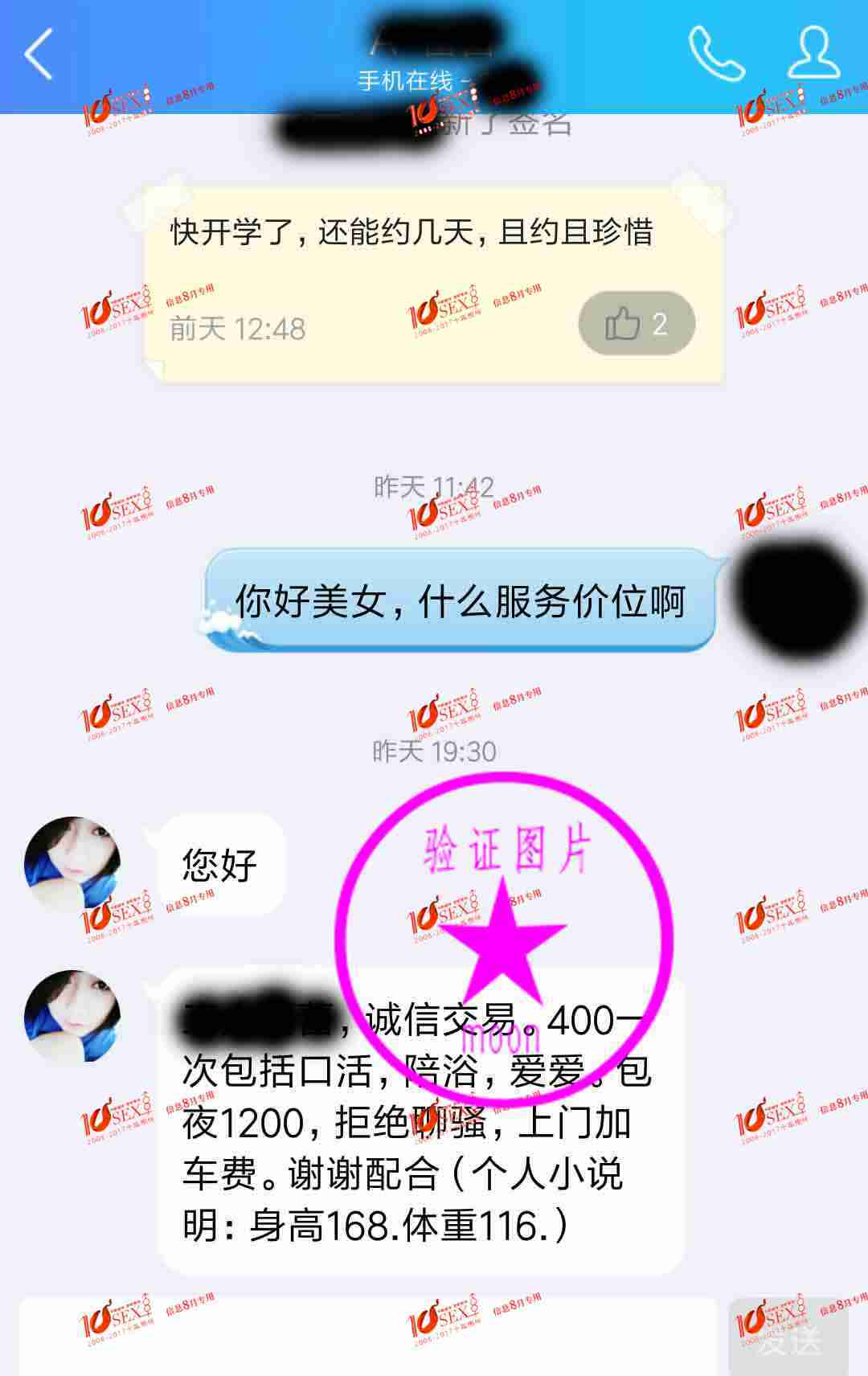Open the contact's profile details

click(813, 53)
